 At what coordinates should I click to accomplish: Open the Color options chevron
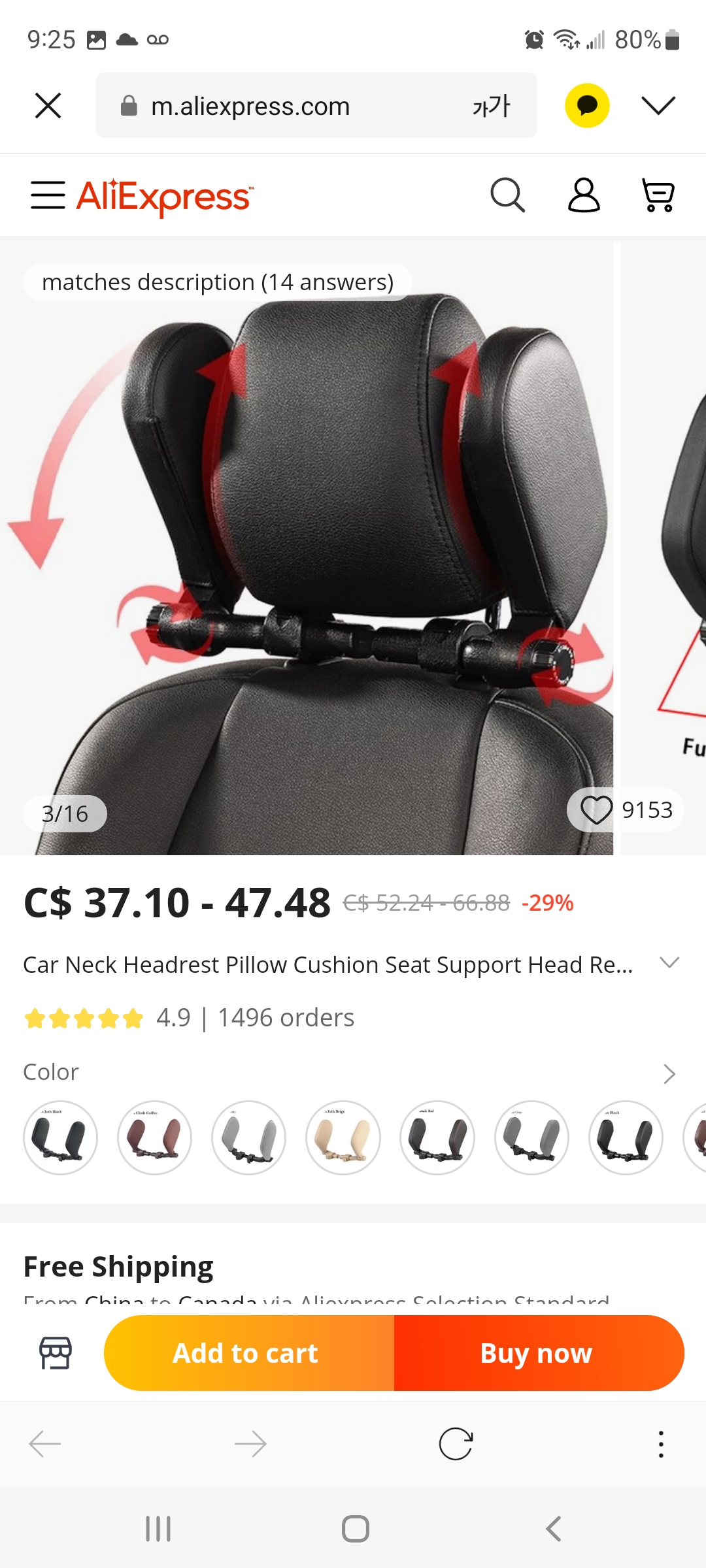[669, 1073]
